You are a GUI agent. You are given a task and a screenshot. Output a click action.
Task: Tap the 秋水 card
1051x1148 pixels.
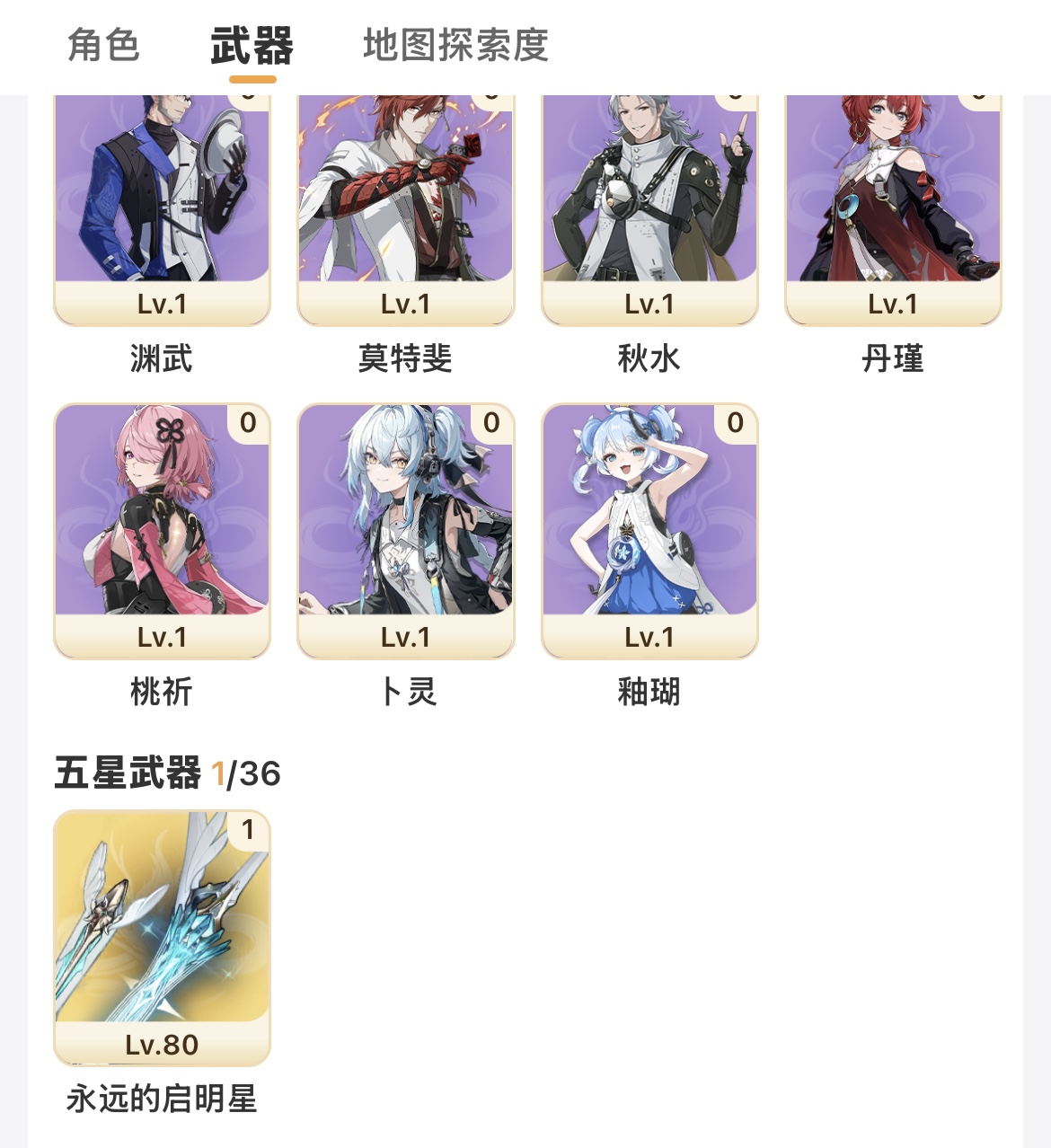coord(649,208)
